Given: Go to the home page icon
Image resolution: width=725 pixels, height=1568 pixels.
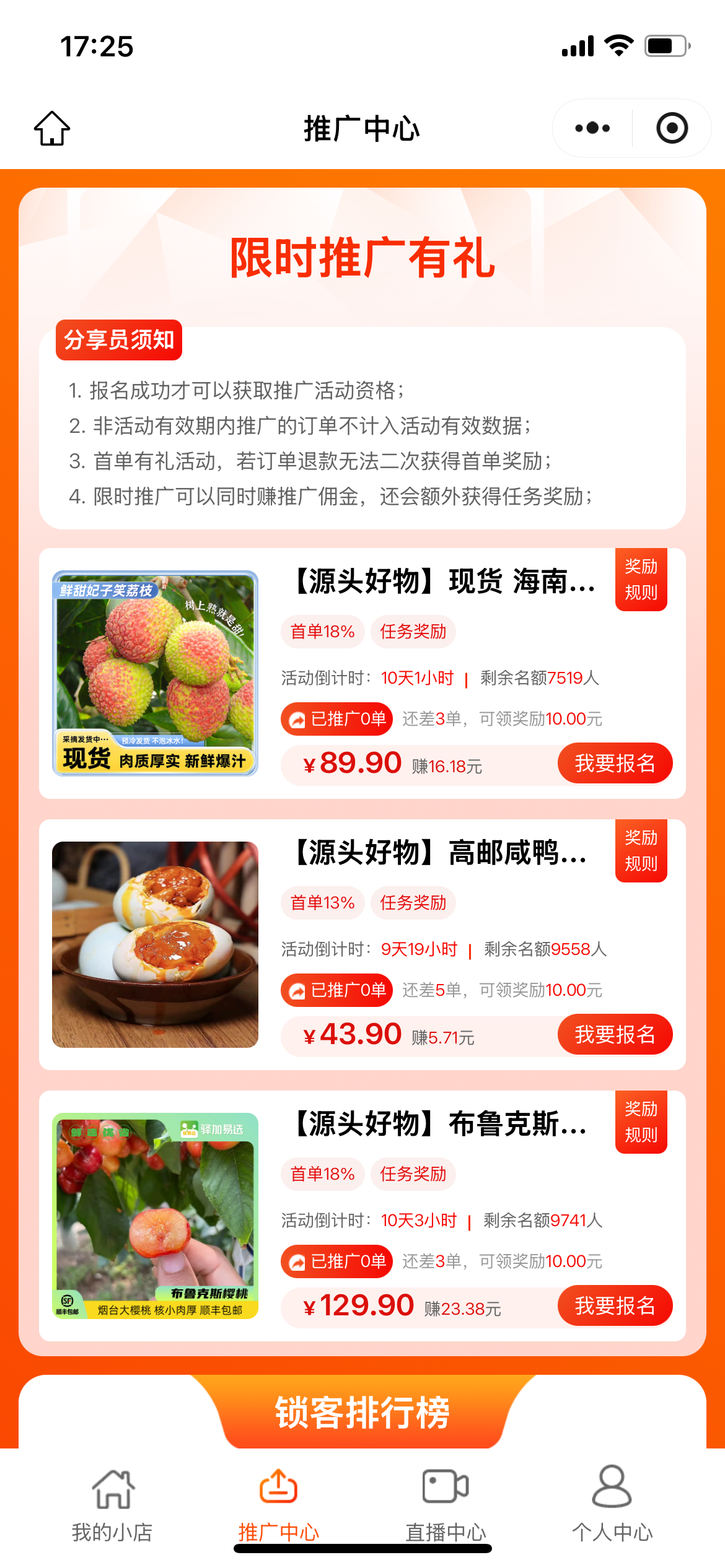Looking at the screenshot, I should (52, 128).
